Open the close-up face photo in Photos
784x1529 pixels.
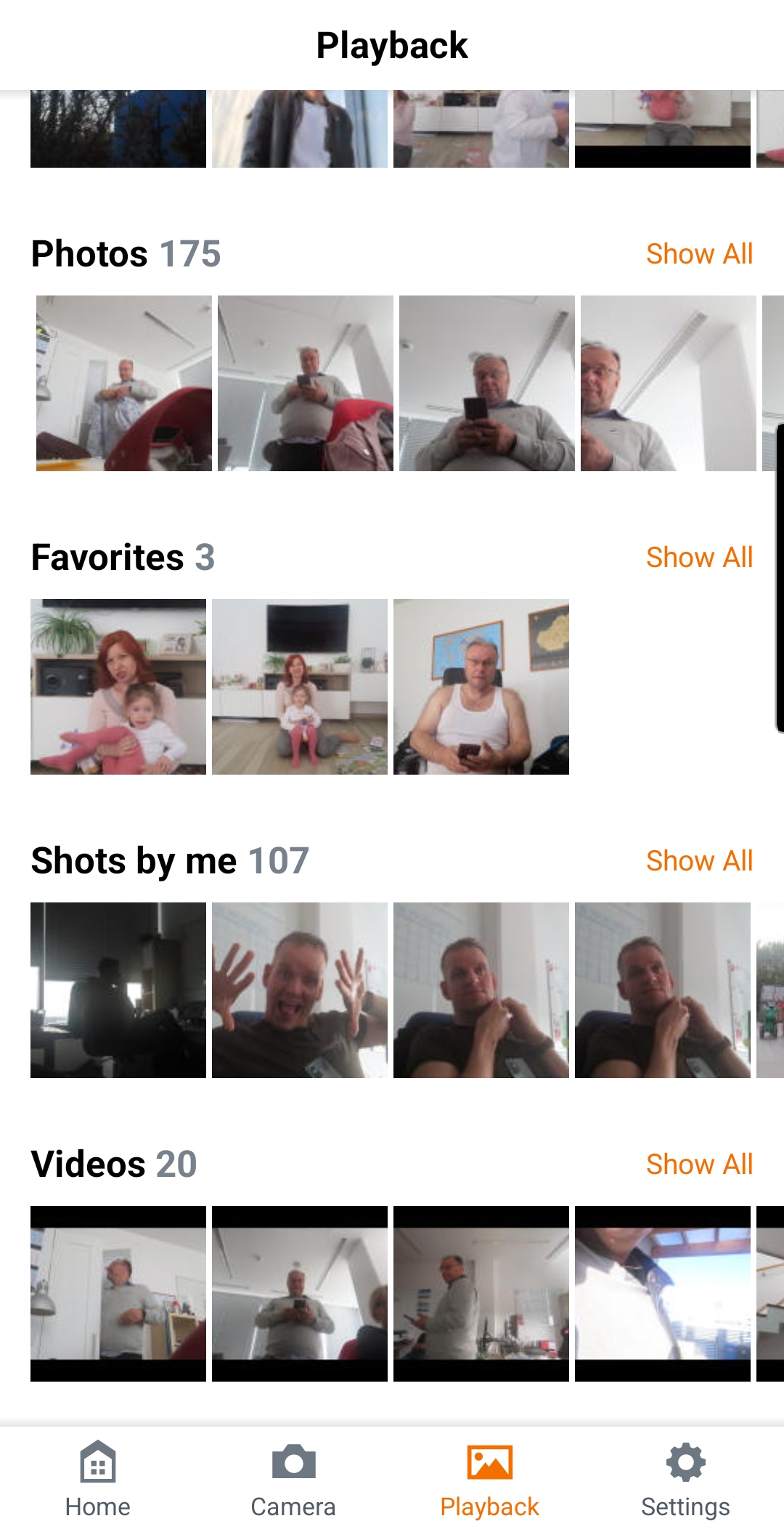click(x=668, y=383)
